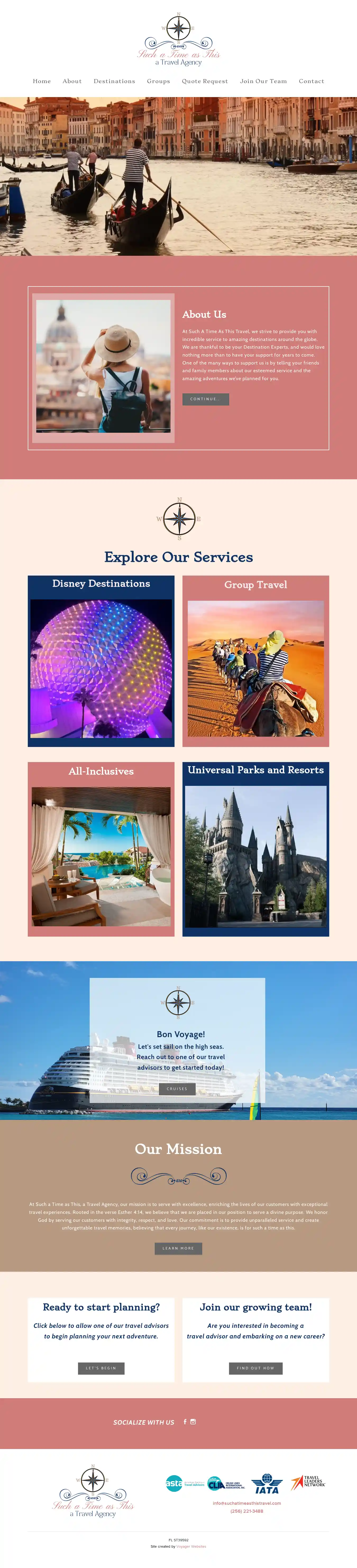
Task: Go to Destinations in the top menu
Action: [x=114, y=81]
